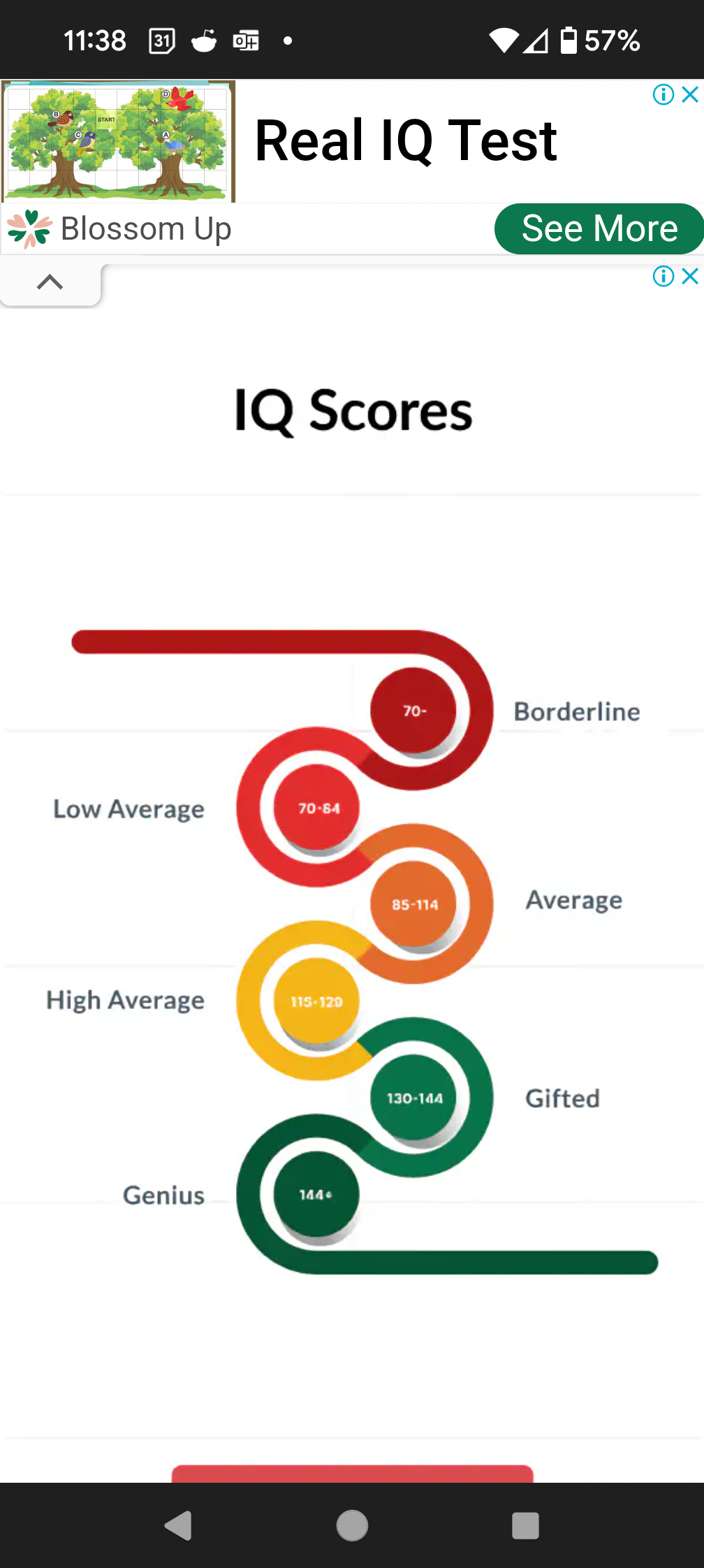
Task: Open ad info on Real IQ Test banner
Action: tap(663, 94)
